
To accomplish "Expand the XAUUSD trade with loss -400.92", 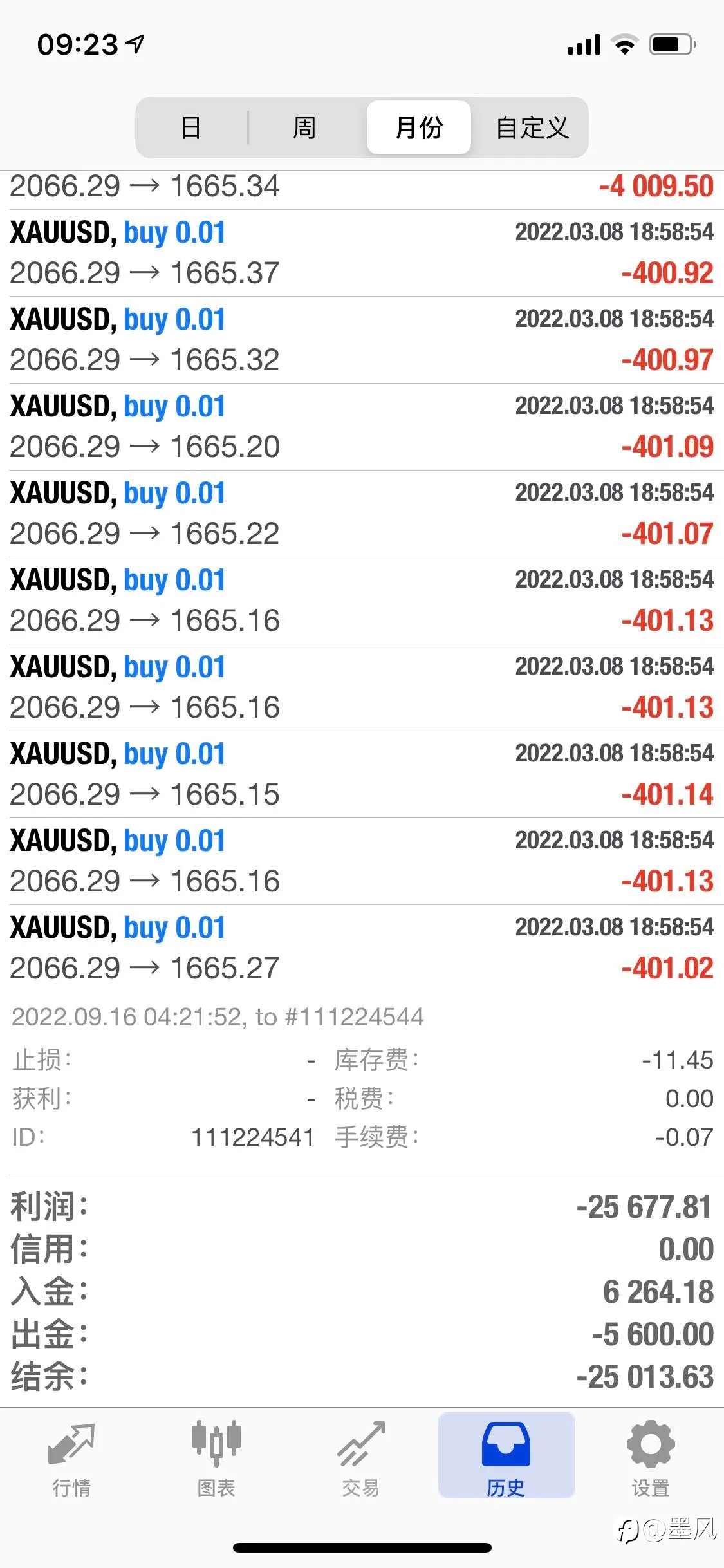I will coord(362,253).
